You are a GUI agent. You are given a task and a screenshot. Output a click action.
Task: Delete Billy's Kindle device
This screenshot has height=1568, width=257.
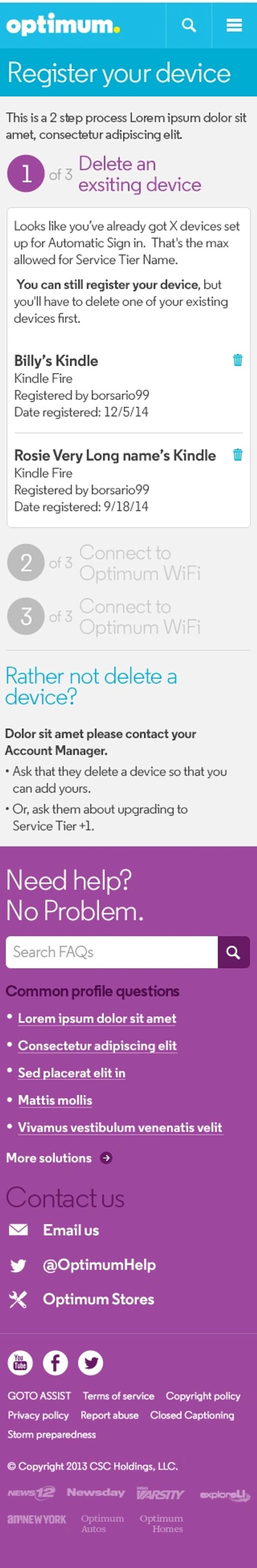[238, 360]
